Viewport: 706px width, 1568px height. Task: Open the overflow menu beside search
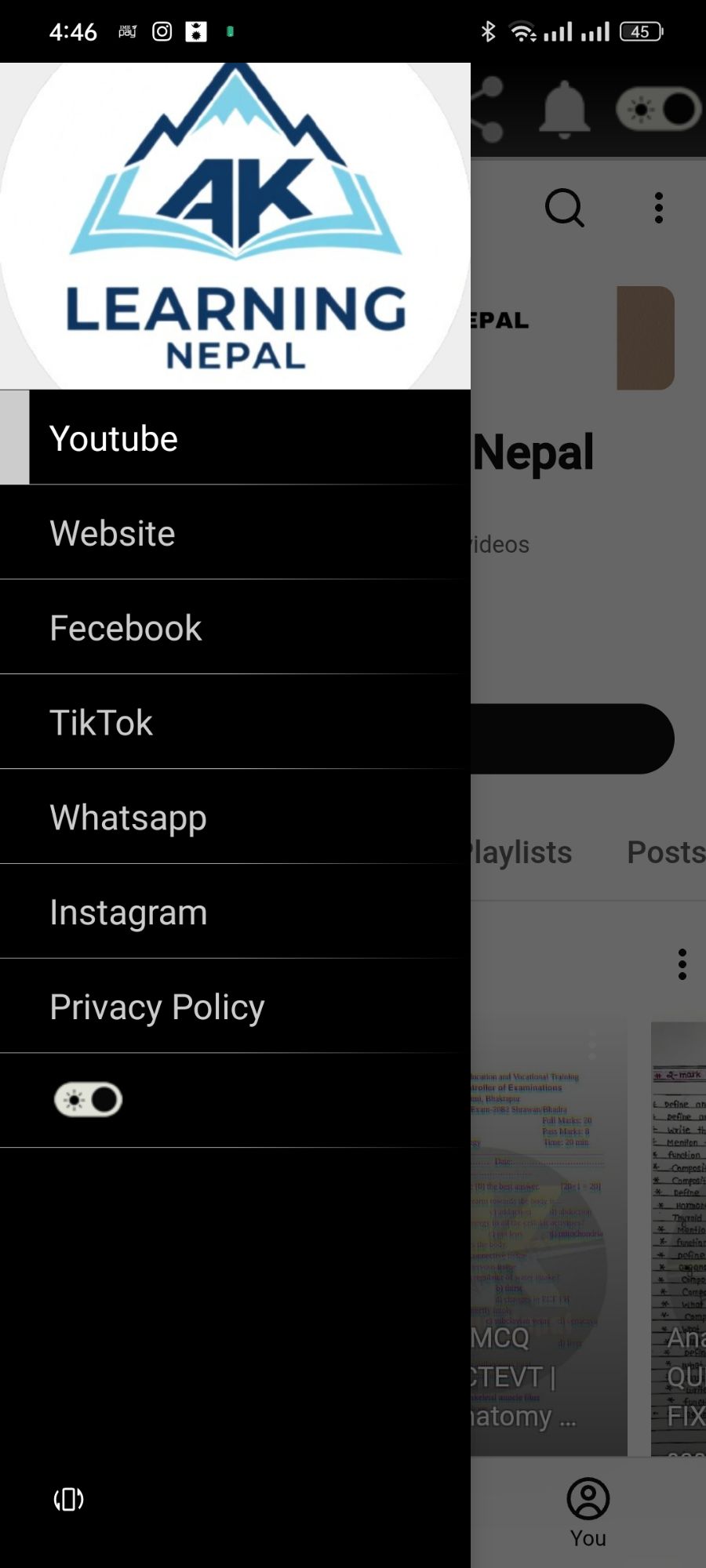tap(659, 208)
